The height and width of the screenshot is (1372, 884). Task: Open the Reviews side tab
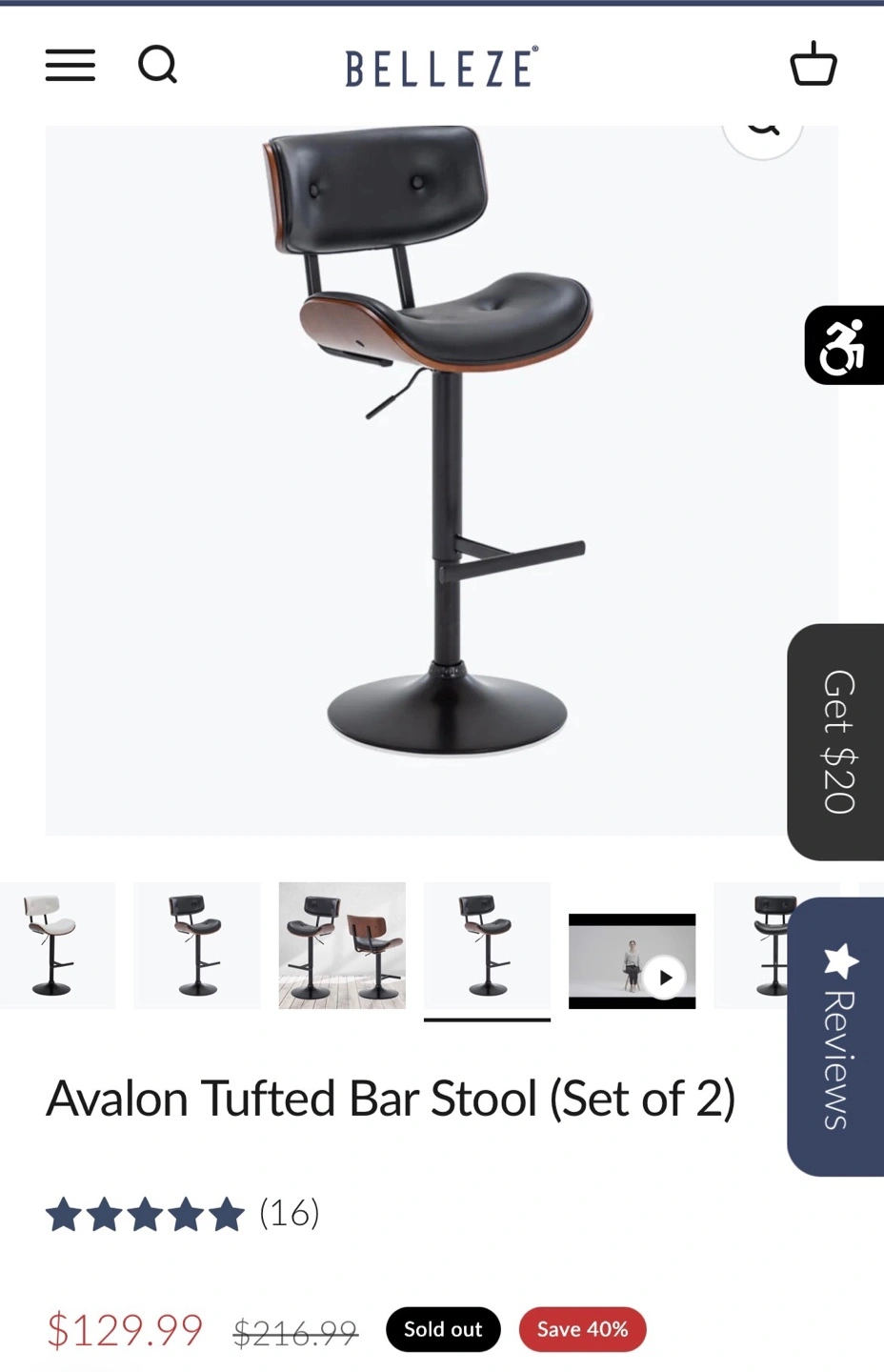click(836, 1037)
